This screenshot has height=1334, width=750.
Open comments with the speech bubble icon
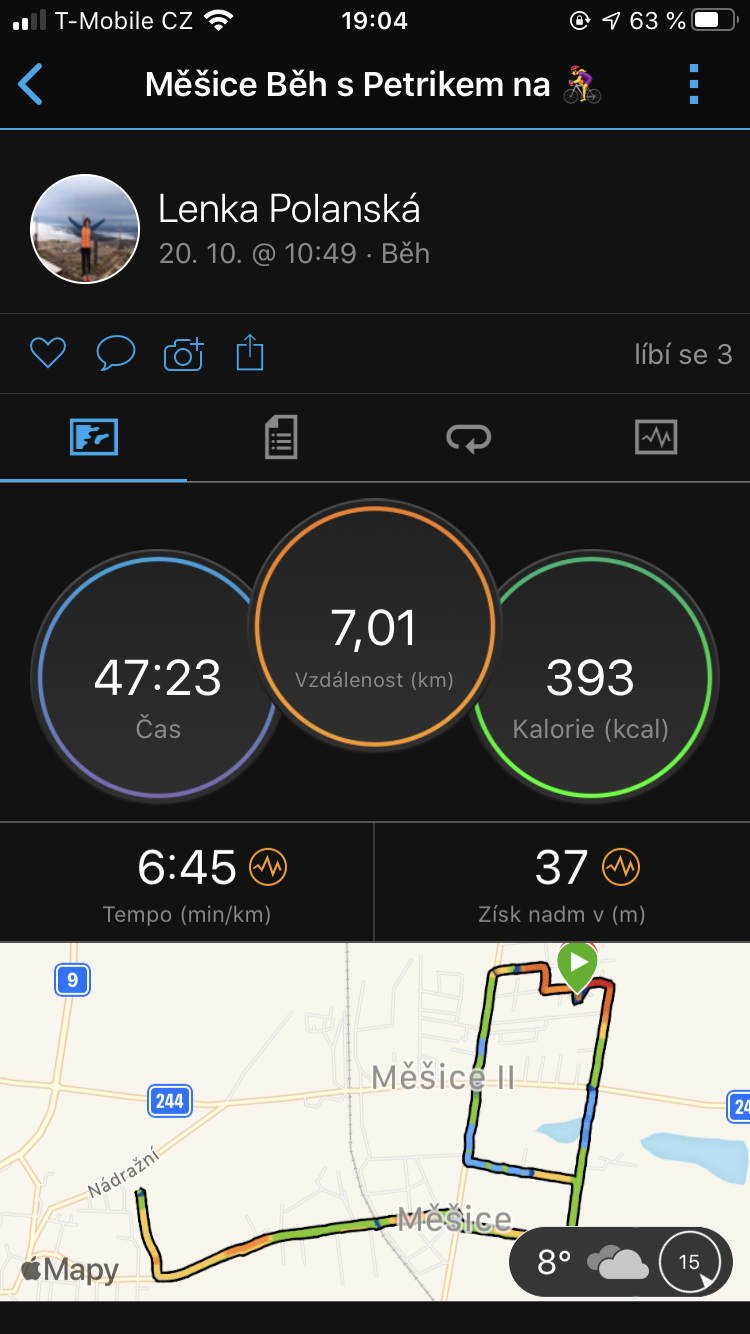115,353
